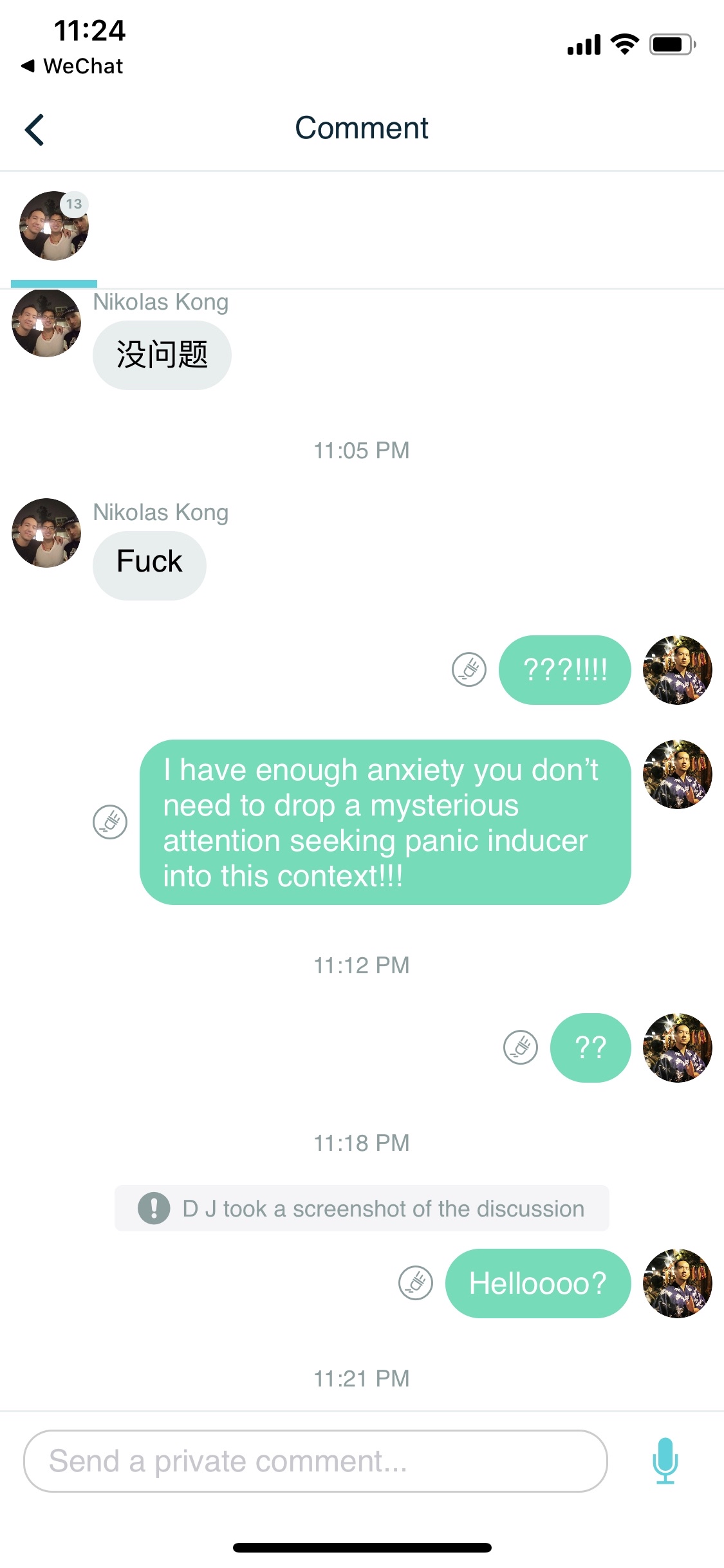
Task: Open your avatar beside the Helloooo? message
Action: (677, 1283)
